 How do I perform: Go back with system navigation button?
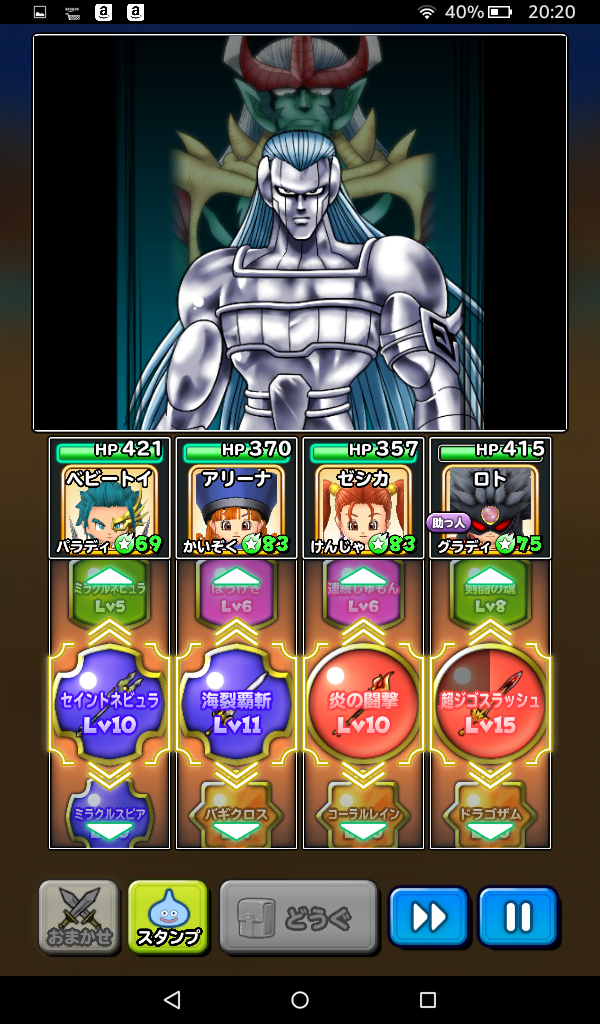[172, 1000]
